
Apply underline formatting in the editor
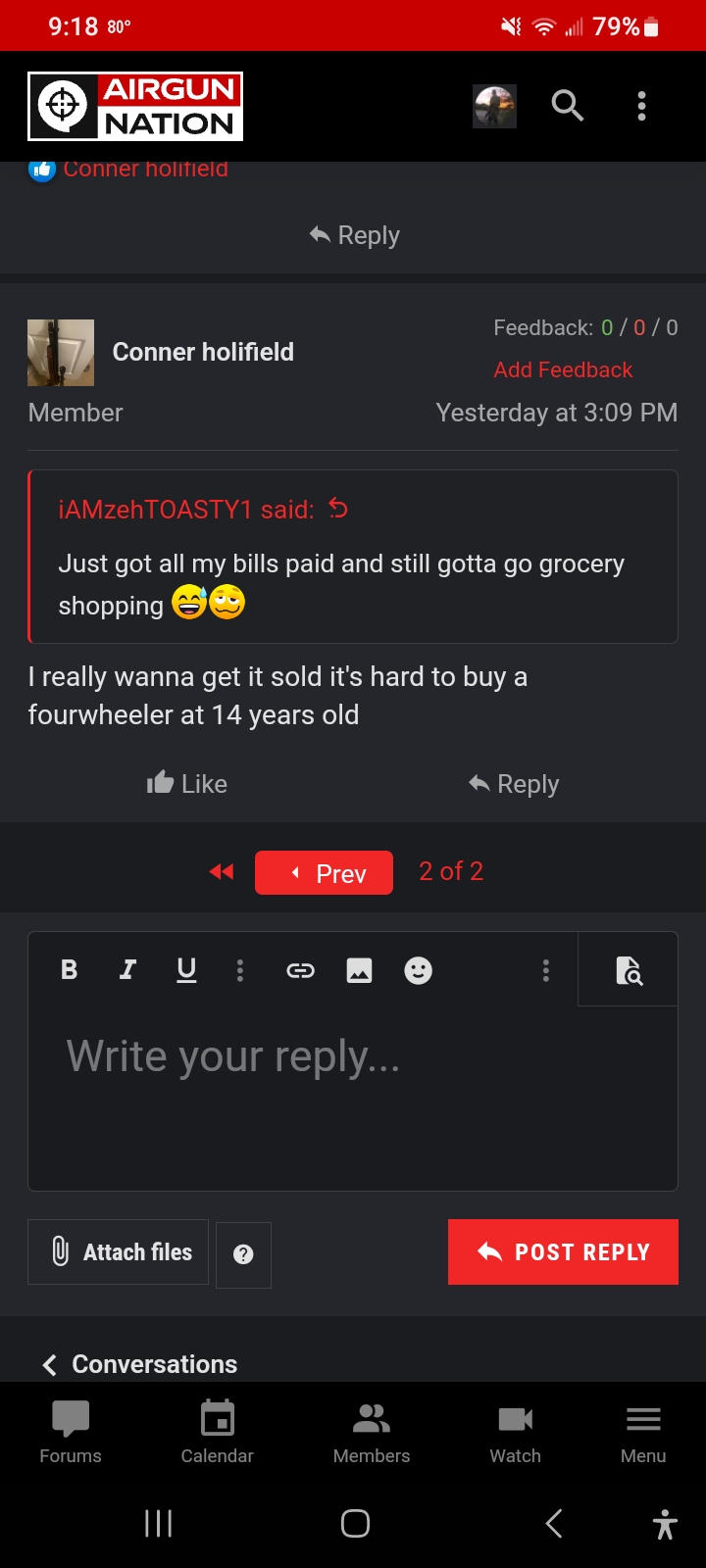pyautogui.click(x=186, y=970)
